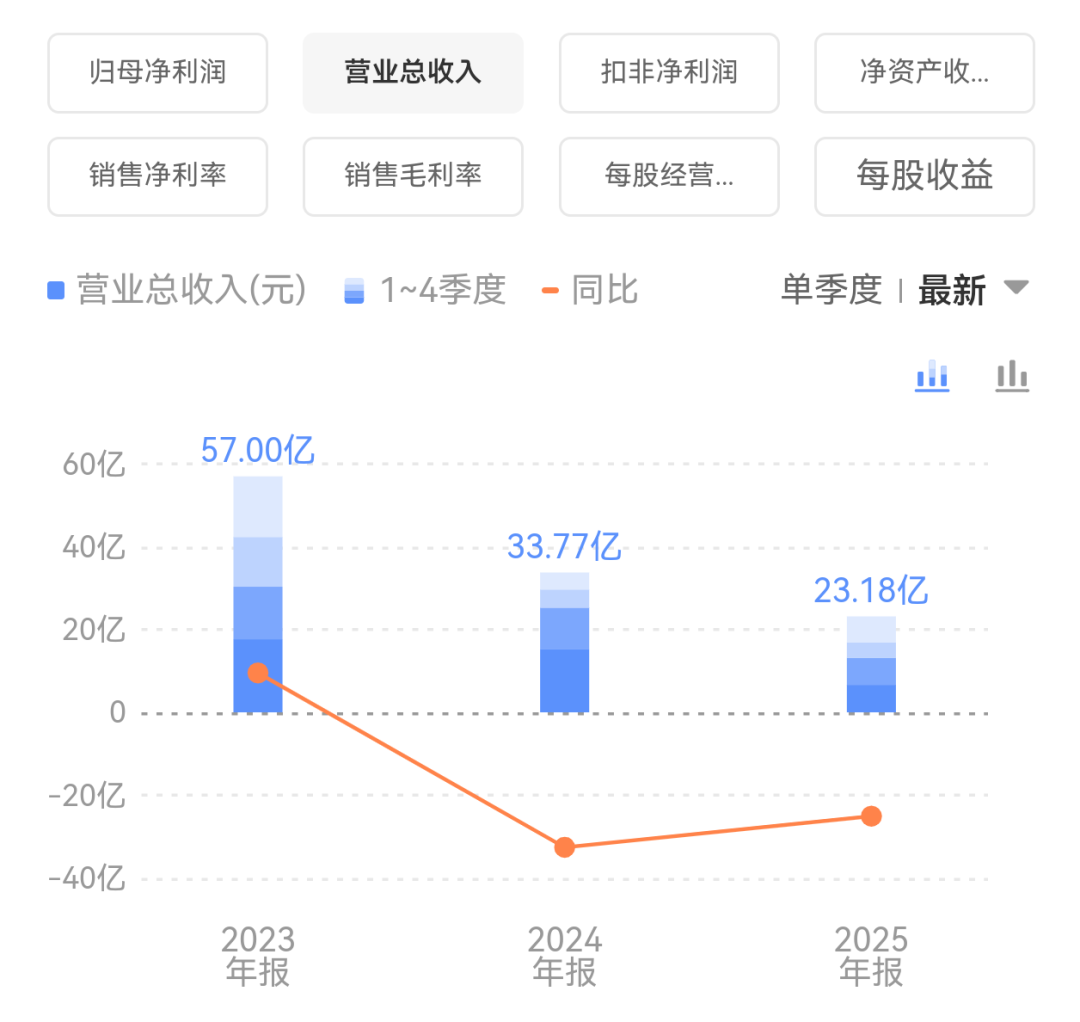Screen dimensions: 1080x1022
Task: Tap the 2024 年报 bar
Action: pyautogui.click(x=564, y=643)
